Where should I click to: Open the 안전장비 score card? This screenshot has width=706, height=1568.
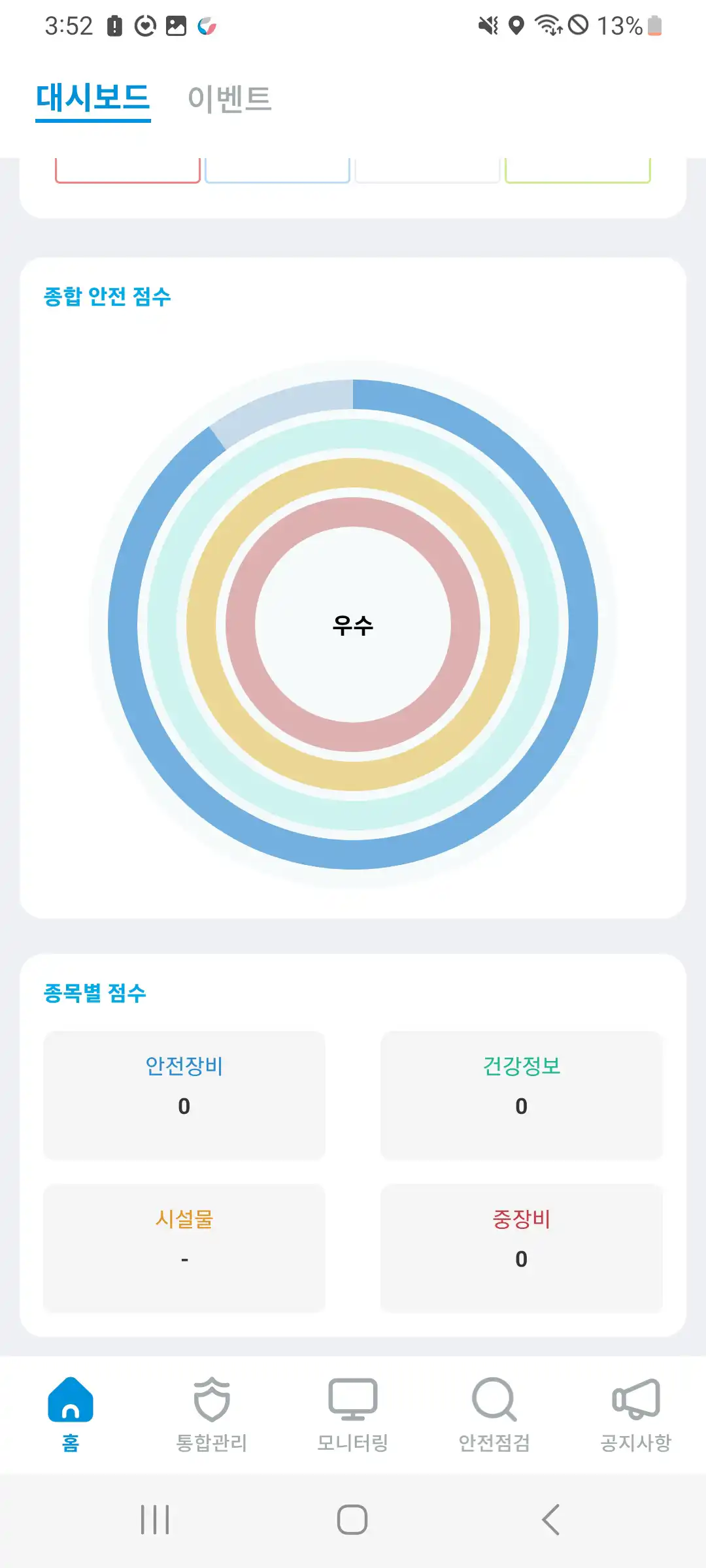pyautogui.click(x=184, y=1096)
